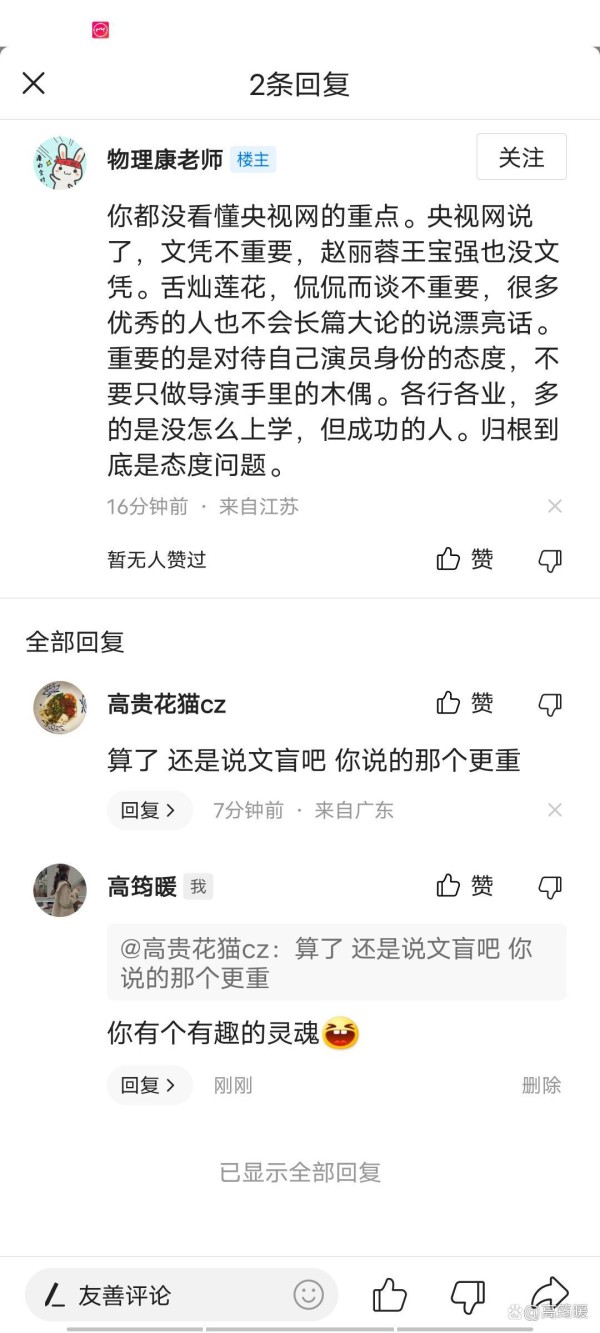Open the emoji picker in comment box
The width and height of the screenshot is (600, 1333).
click(x=308, y=1295)
